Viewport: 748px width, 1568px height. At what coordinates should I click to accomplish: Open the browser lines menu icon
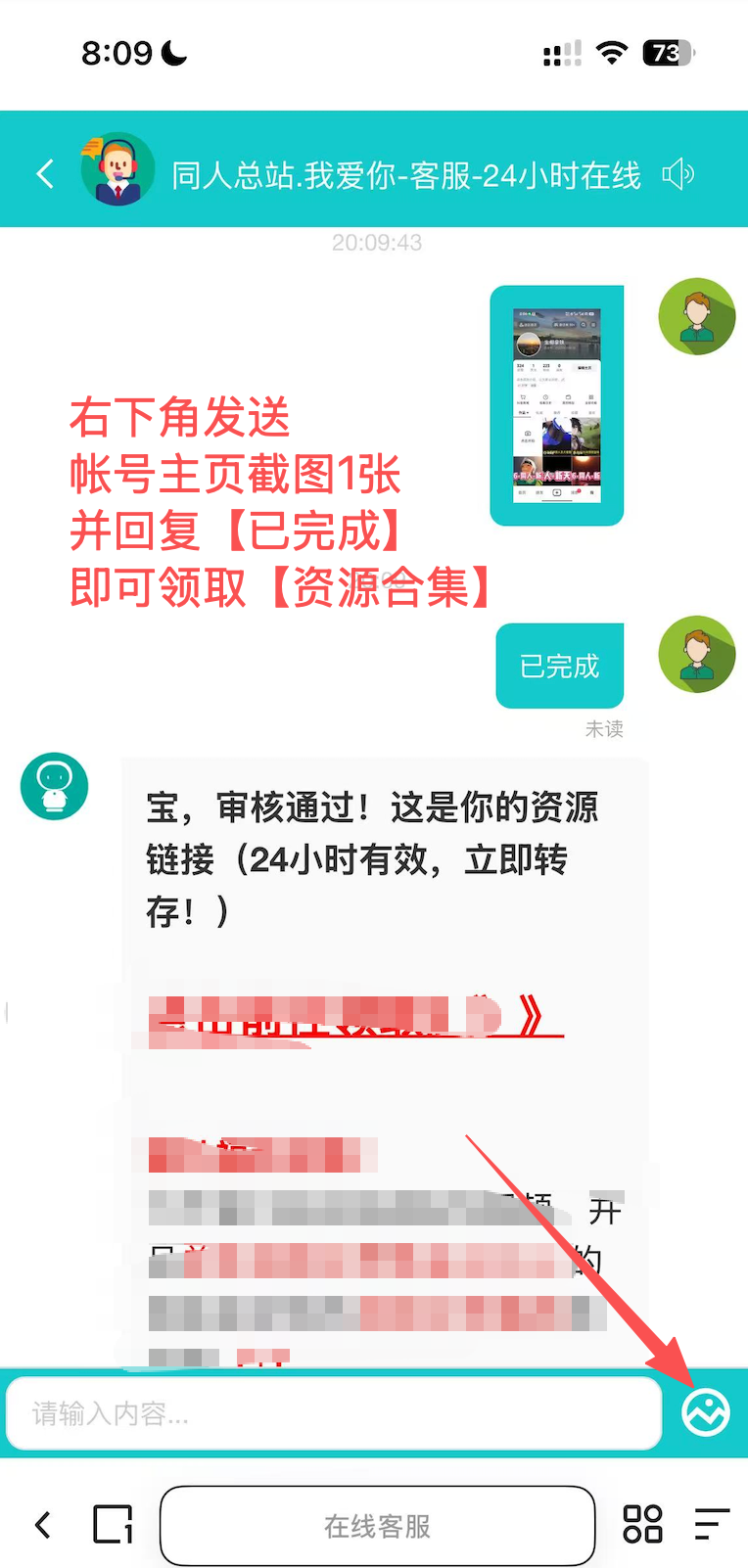[712, 1524]
